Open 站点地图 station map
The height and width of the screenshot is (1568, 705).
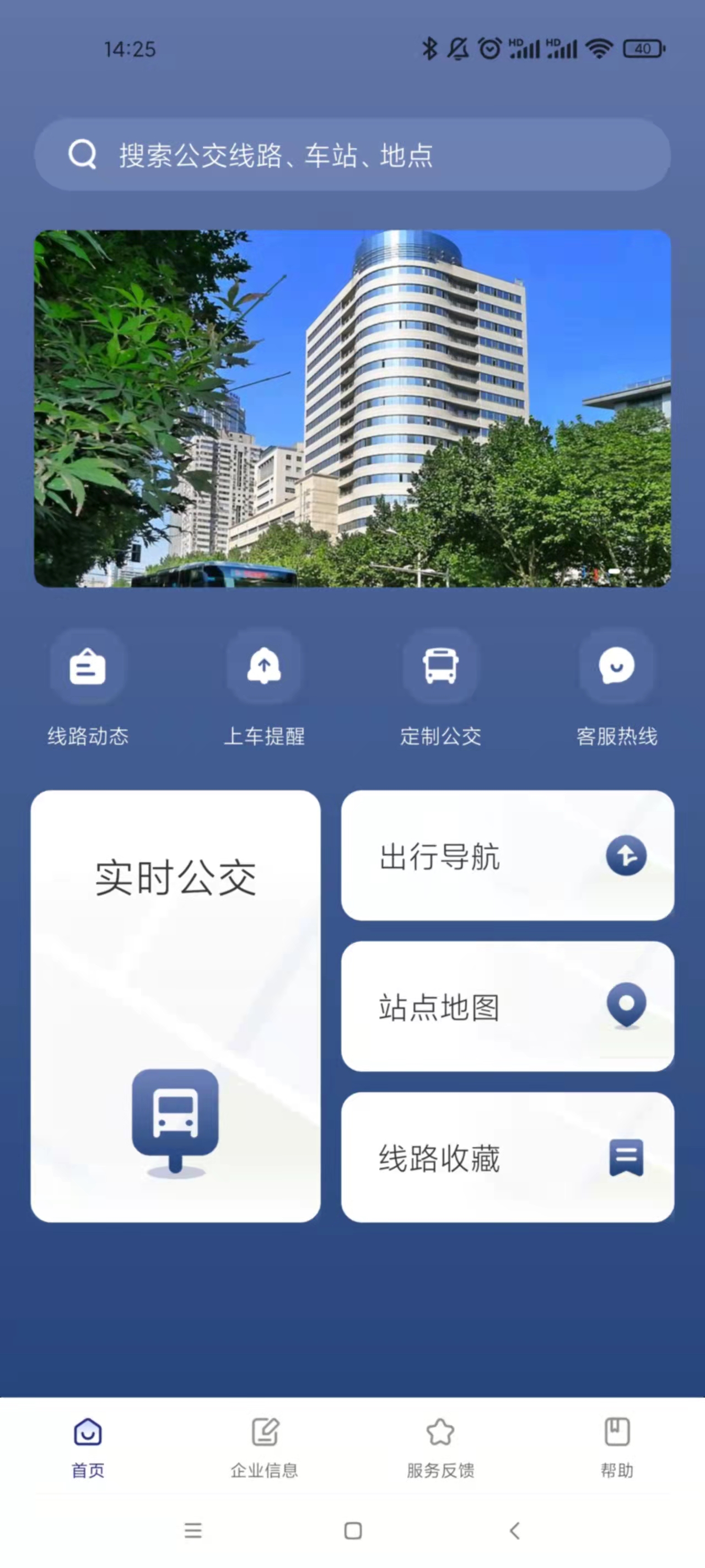tap(507, 1006)
